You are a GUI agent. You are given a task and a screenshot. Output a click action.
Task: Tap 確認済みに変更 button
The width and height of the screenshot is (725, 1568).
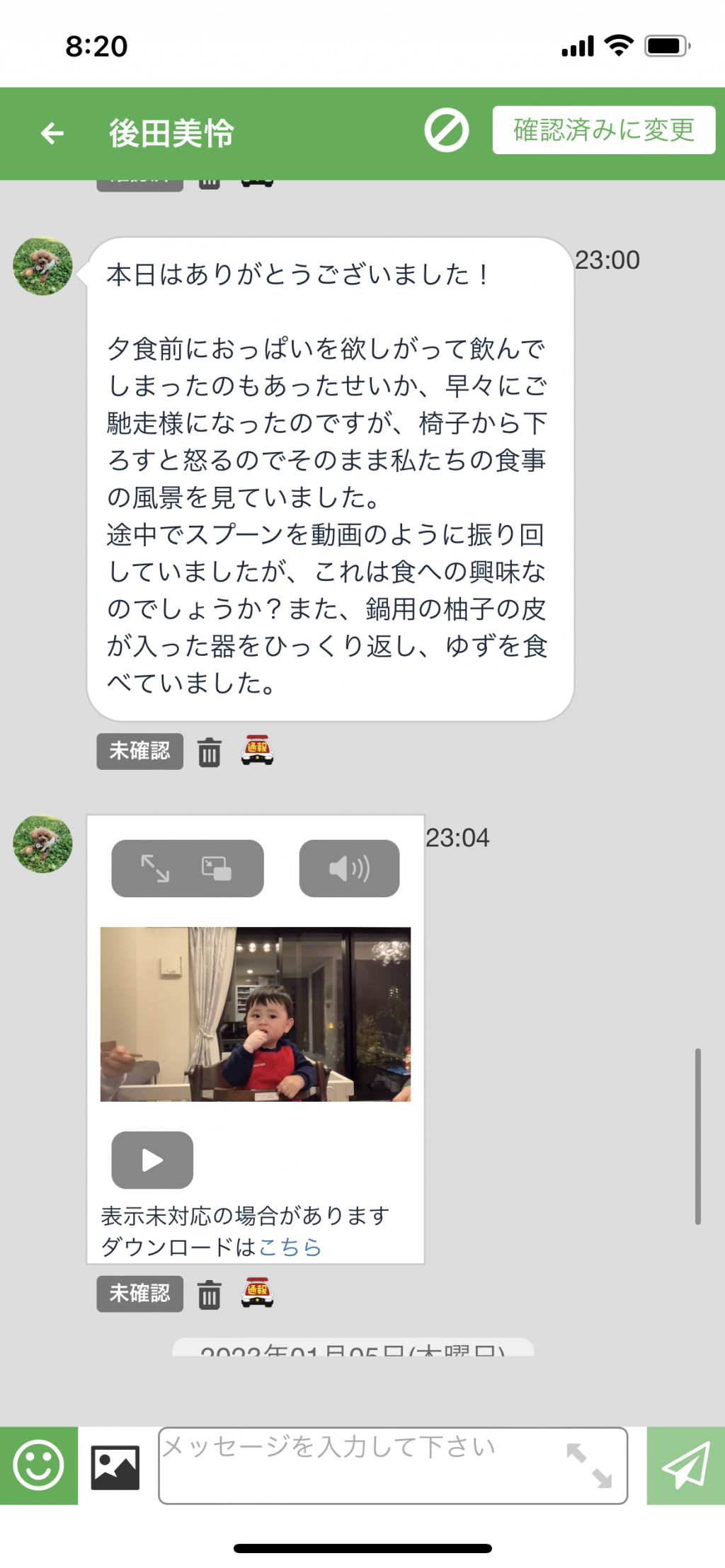click(604, 130)
